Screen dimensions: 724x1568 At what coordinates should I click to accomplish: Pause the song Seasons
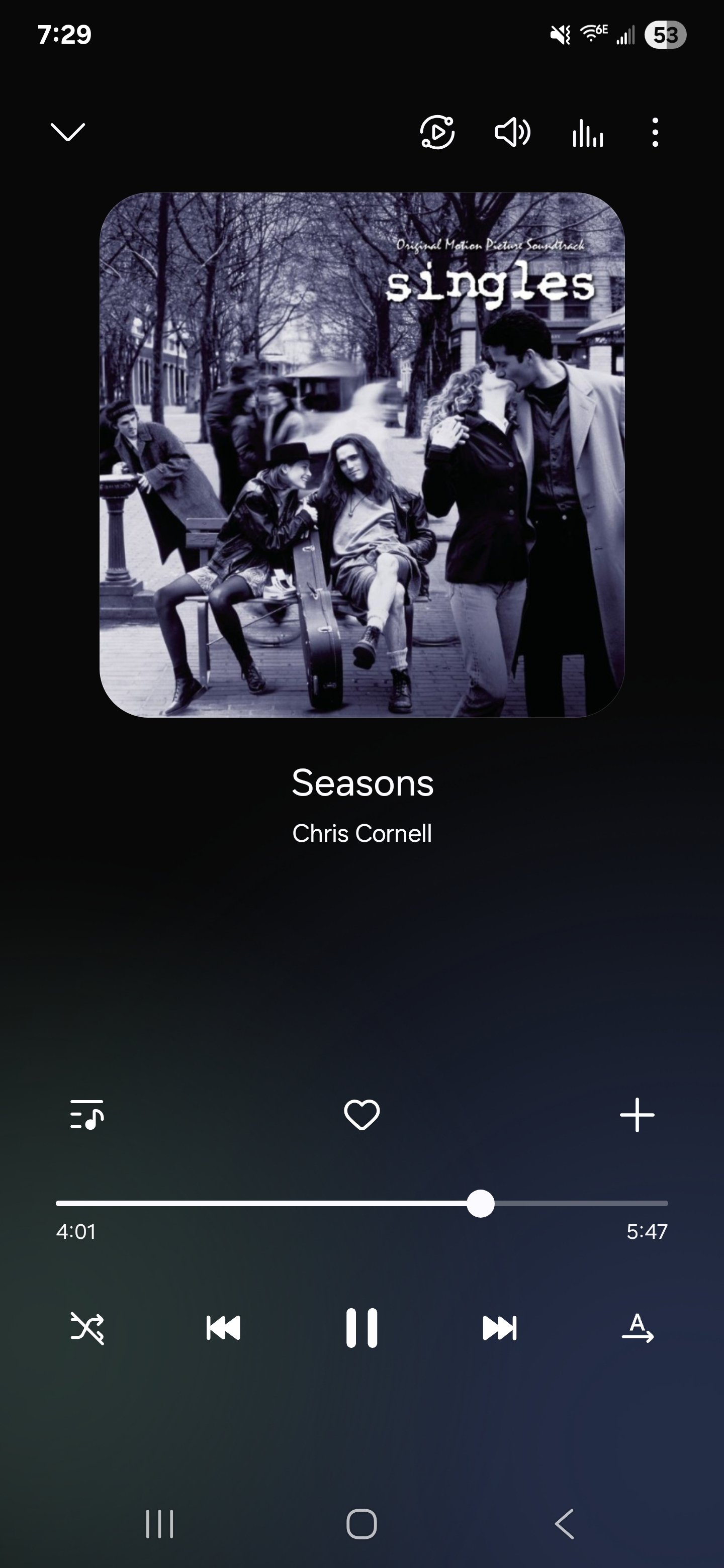(361, 1328)
